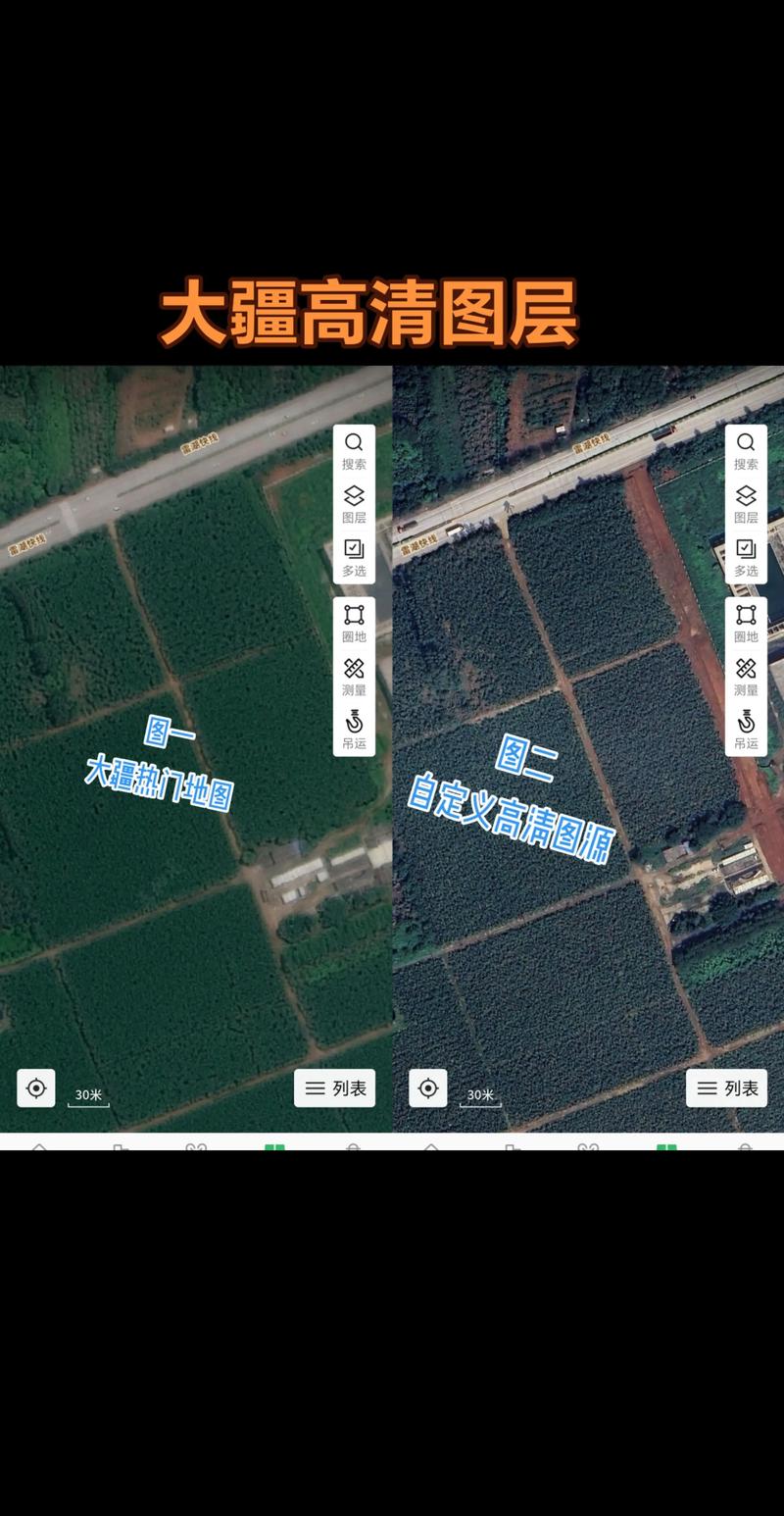Open the map layer source dropdown on 图二
Viewport: 784px width, 1516px height.
coord(747,495)
